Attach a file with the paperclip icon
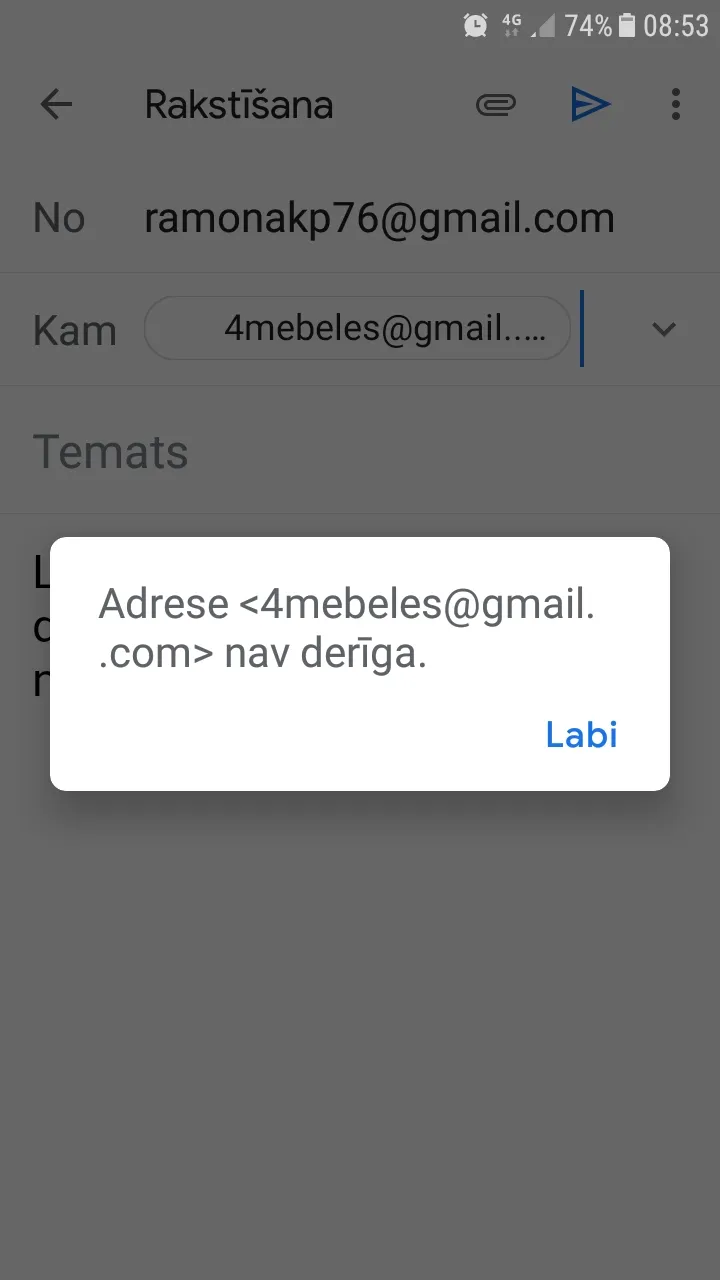The height and width of the screenshot is (1280, 720). (496, 104)
